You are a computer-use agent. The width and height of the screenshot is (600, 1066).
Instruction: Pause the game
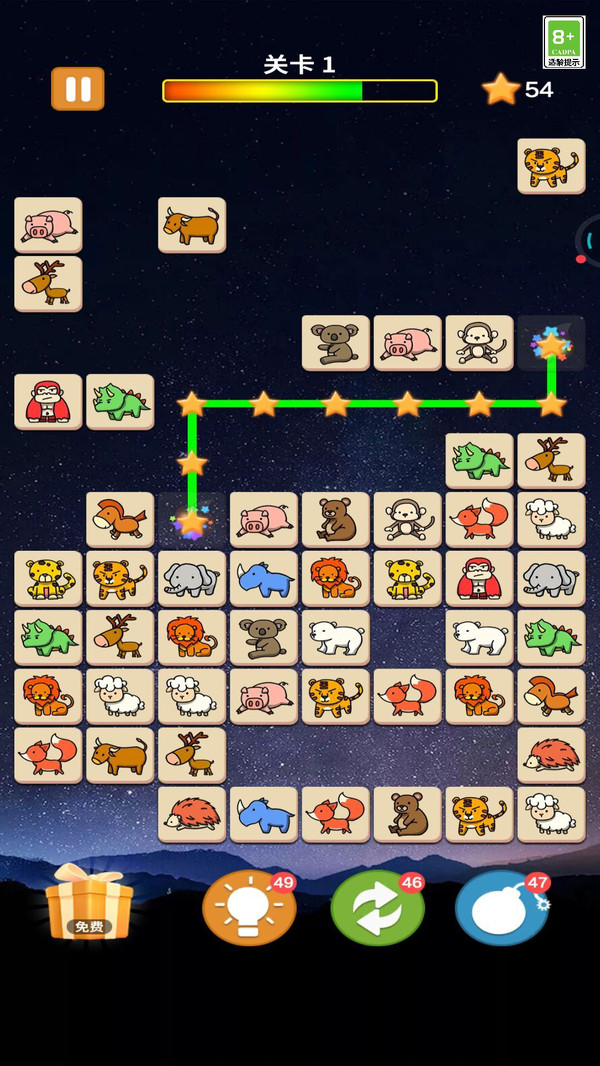pos(78,89)
